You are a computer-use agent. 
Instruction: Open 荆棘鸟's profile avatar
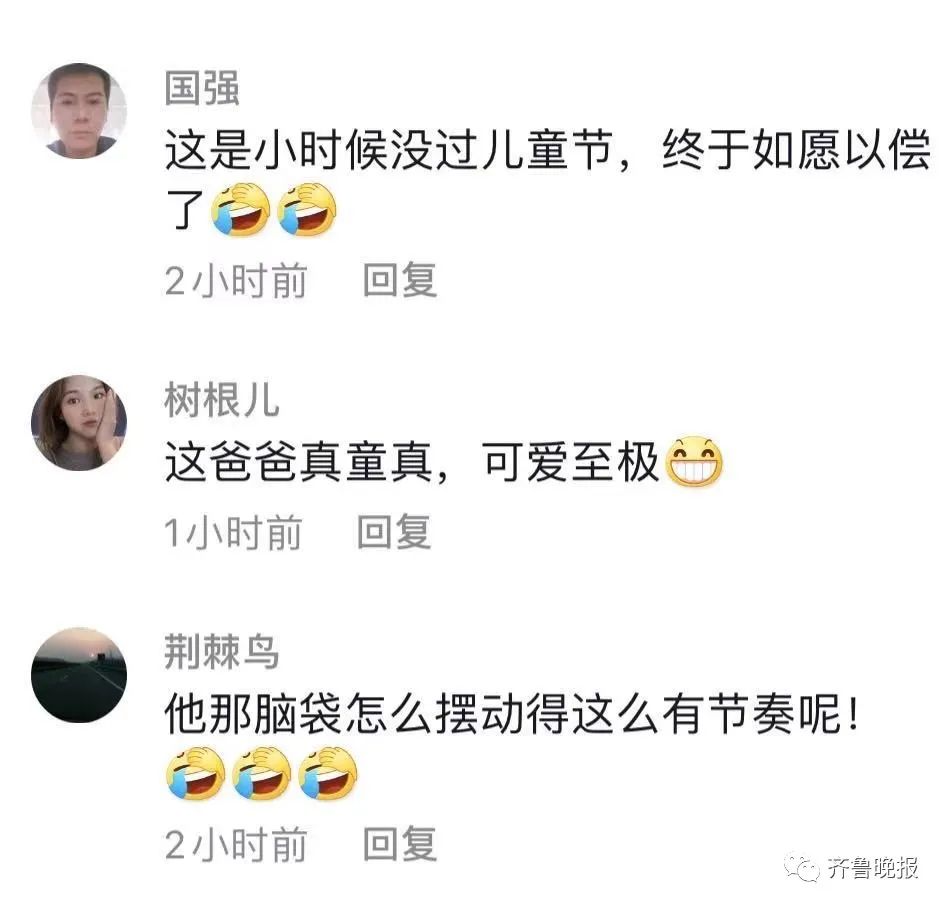click(79, 675)
